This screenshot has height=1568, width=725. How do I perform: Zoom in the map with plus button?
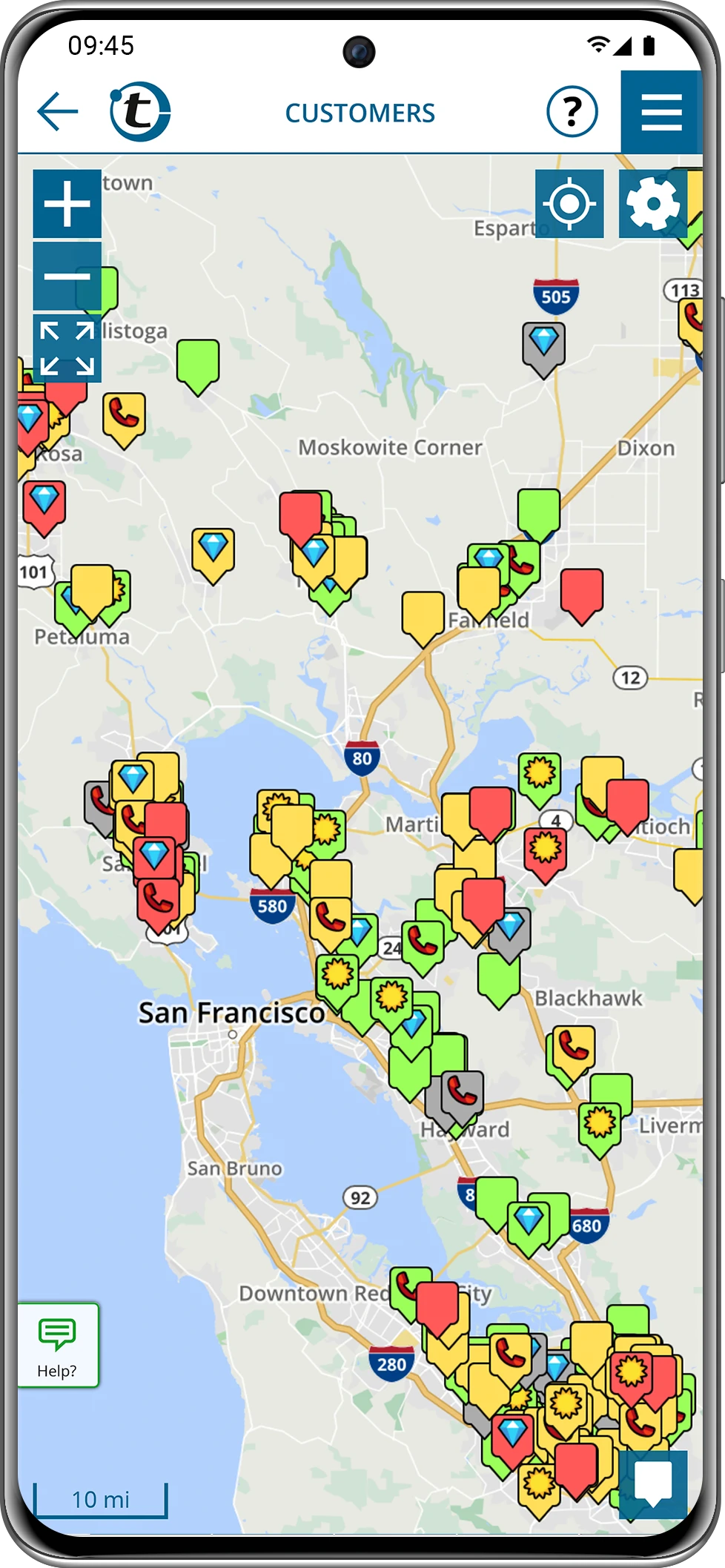pos(67,204)
